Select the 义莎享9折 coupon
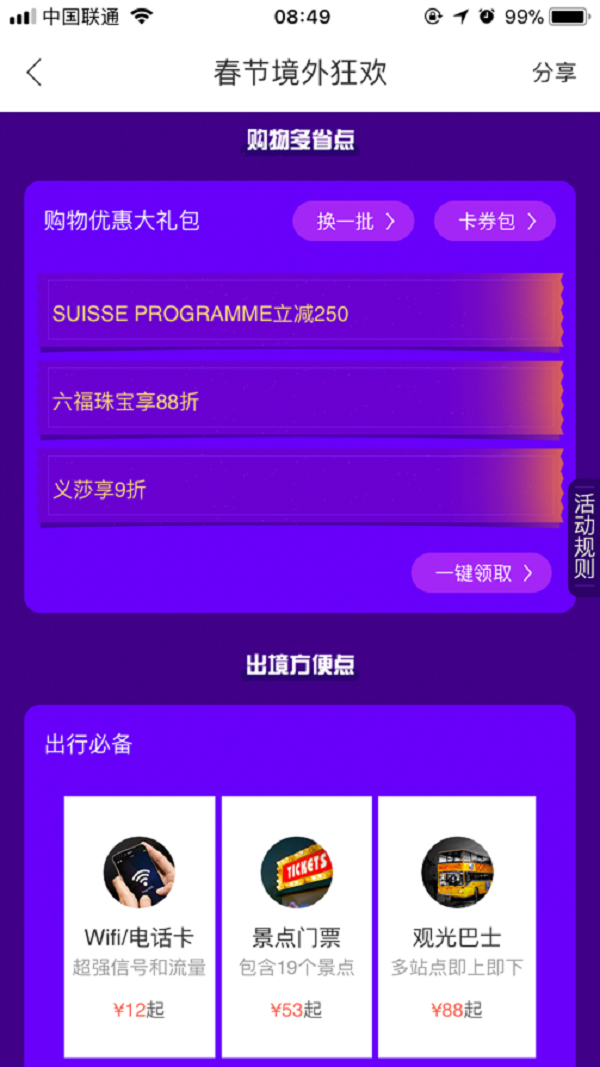Viewport: 600px width, 1067px height. click(x=300, y=490)
